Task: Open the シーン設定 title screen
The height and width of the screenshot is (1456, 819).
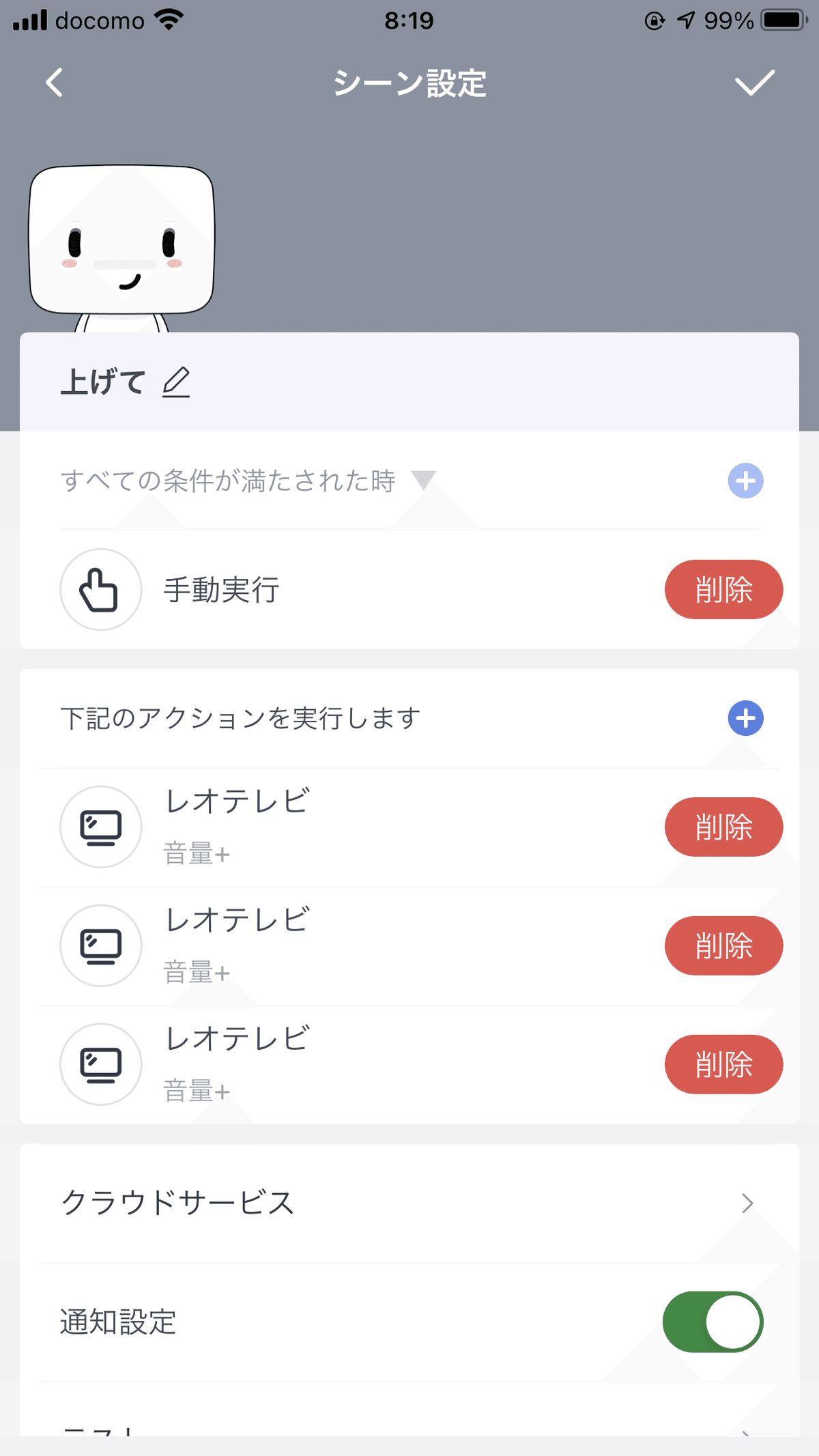Action: 409,83
